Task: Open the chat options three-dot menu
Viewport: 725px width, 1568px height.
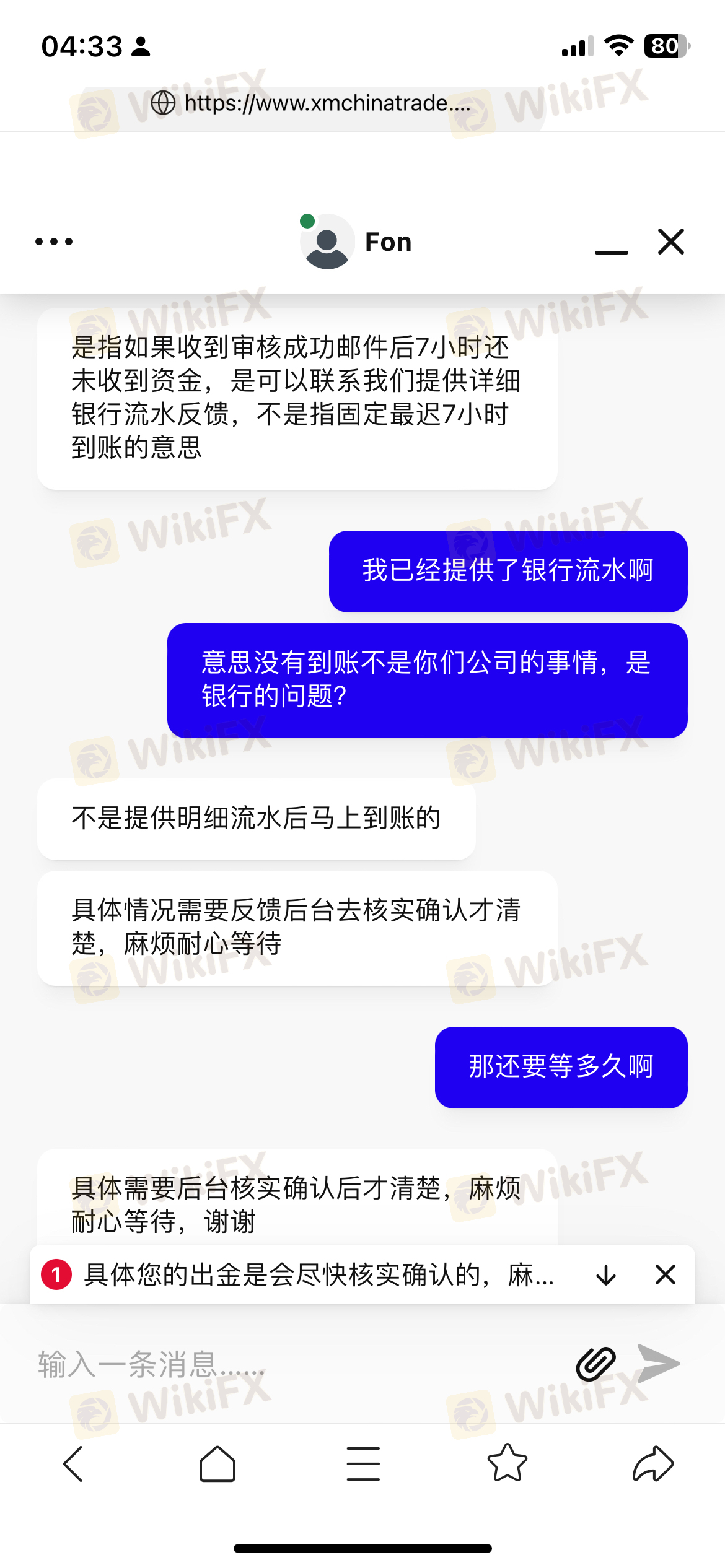Action: tap(54, 242)
